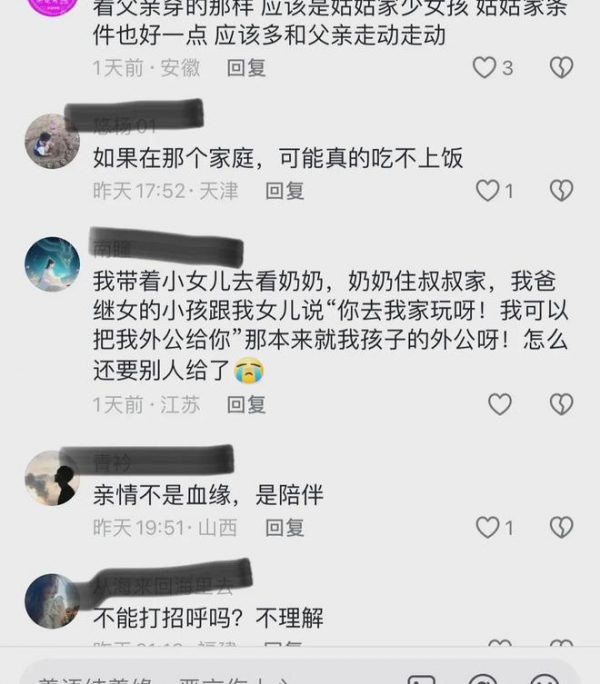
Task: Open avatar of the 山西 commenter
Action: [52, 478]
